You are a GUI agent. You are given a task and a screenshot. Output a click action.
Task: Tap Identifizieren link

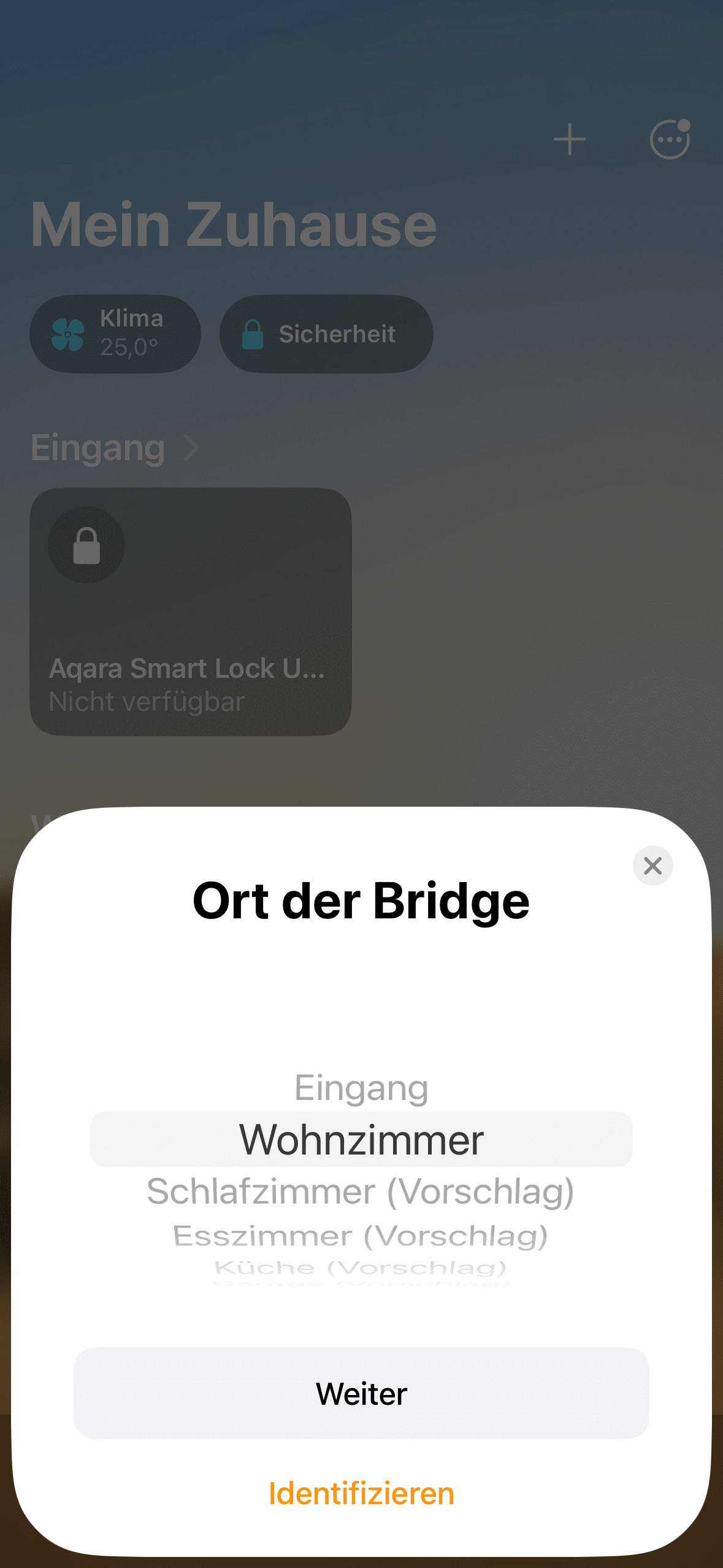click(361, 1494)
